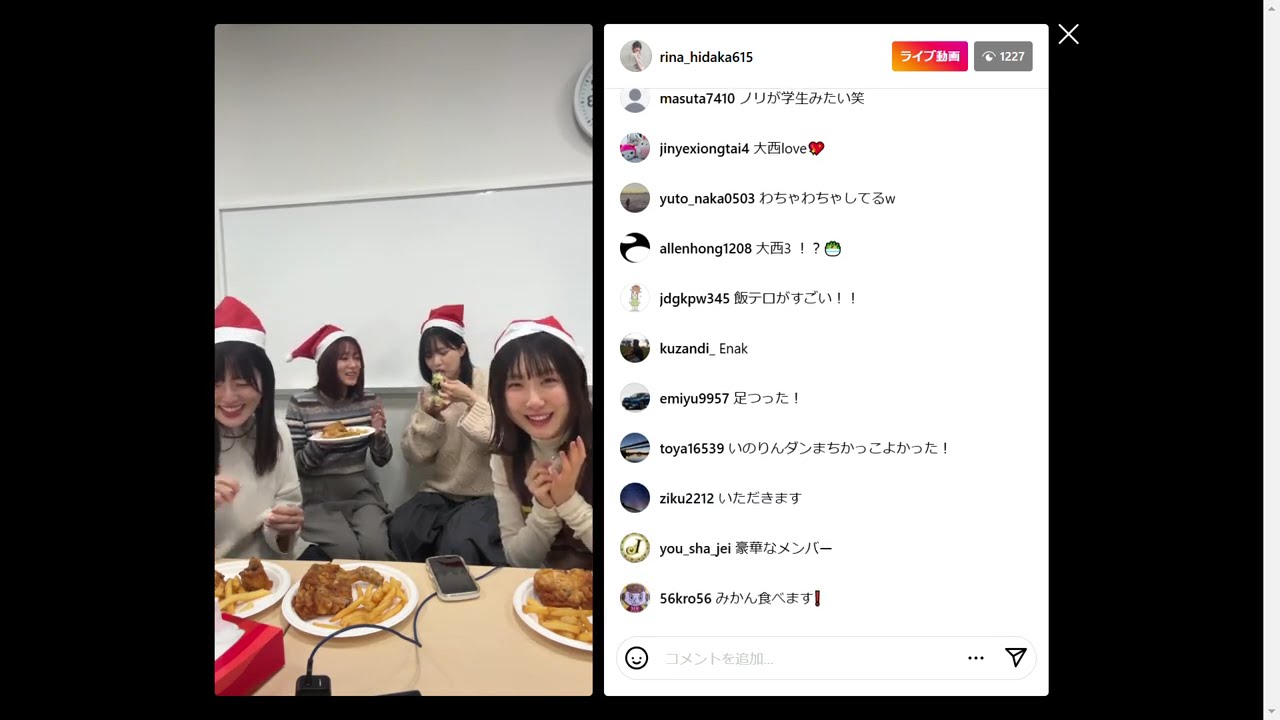Open ziku2212's profile
The image size is (1280, 720).
(686, 498)
